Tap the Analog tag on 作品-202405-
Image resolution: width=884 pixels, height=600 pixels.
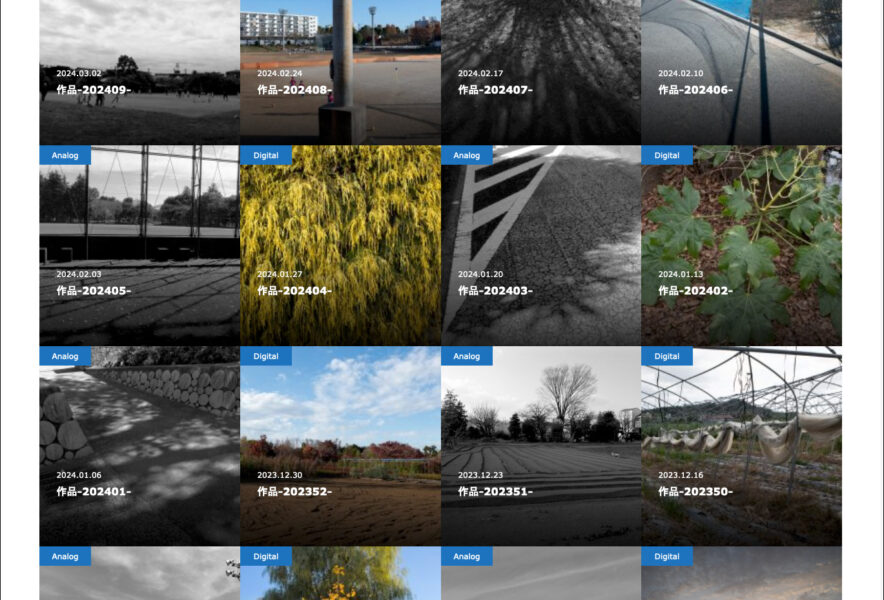(65, 155)
